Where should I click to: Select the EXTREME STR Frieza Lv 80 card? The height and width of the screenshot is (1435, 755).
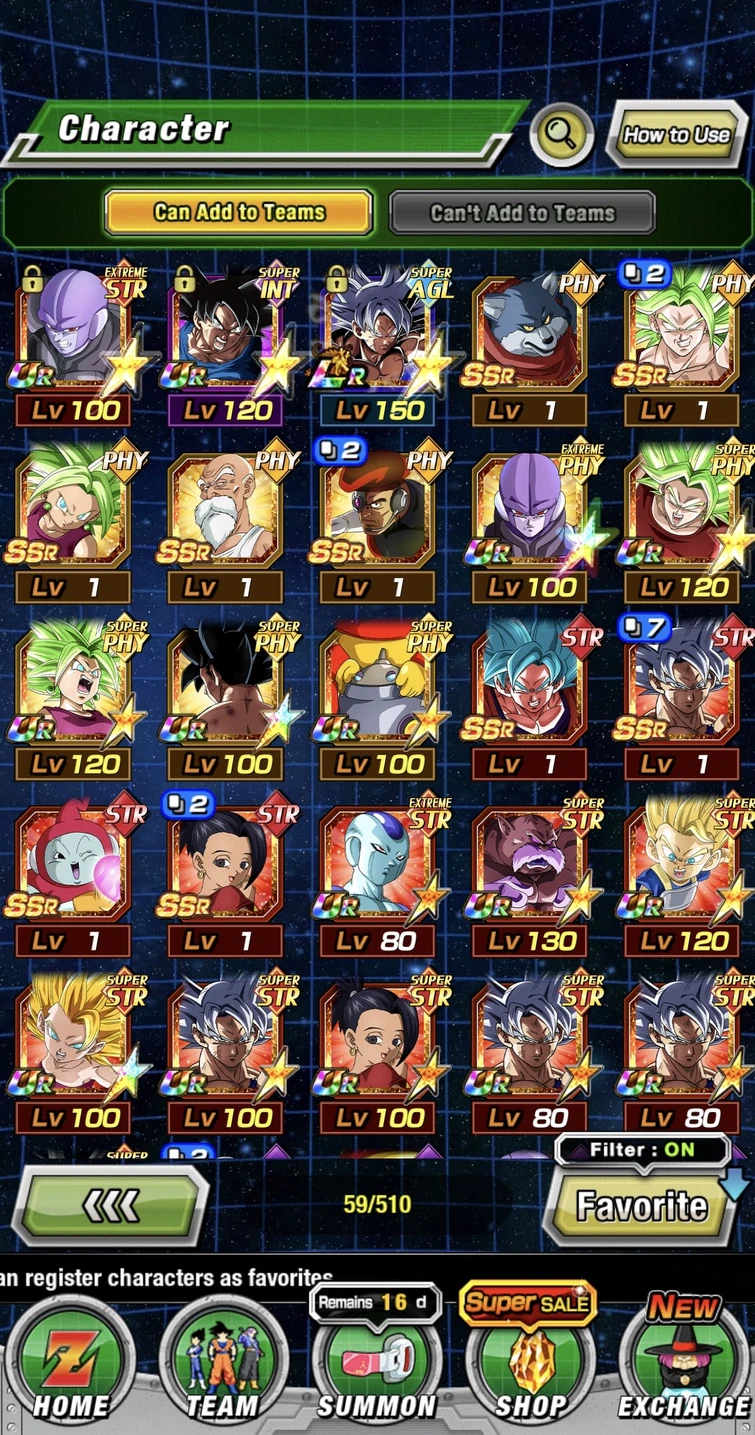pos(376,860)
